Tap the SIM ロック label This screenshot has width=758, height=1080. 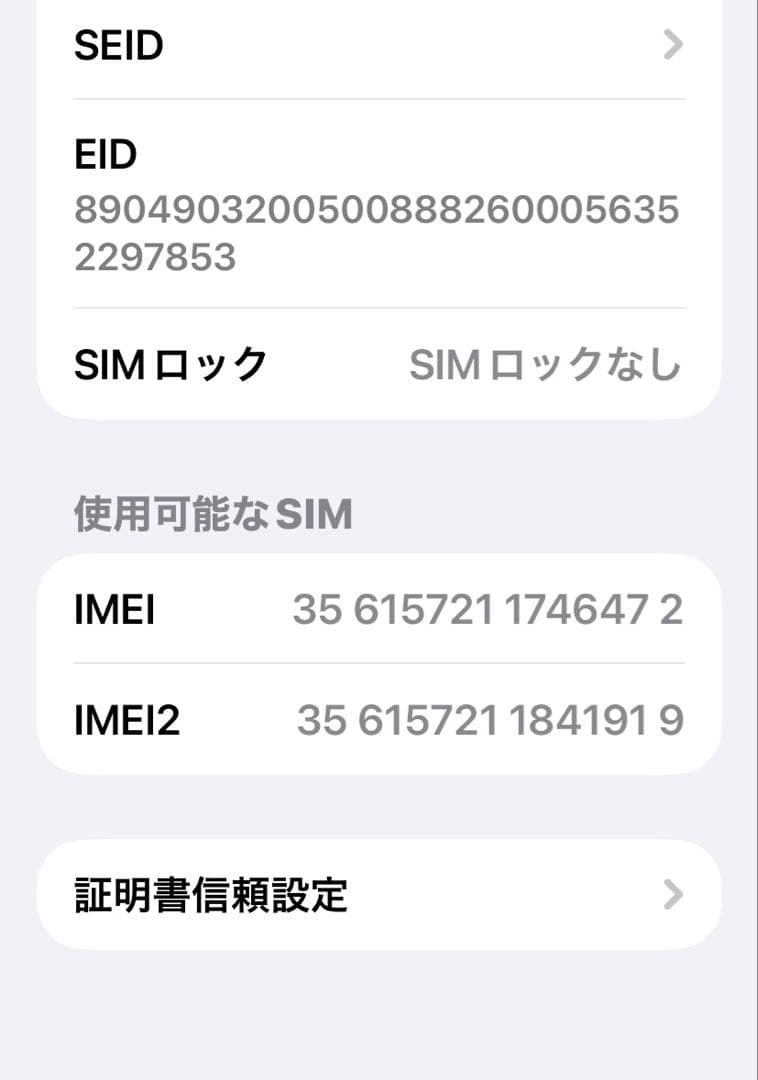170,365
